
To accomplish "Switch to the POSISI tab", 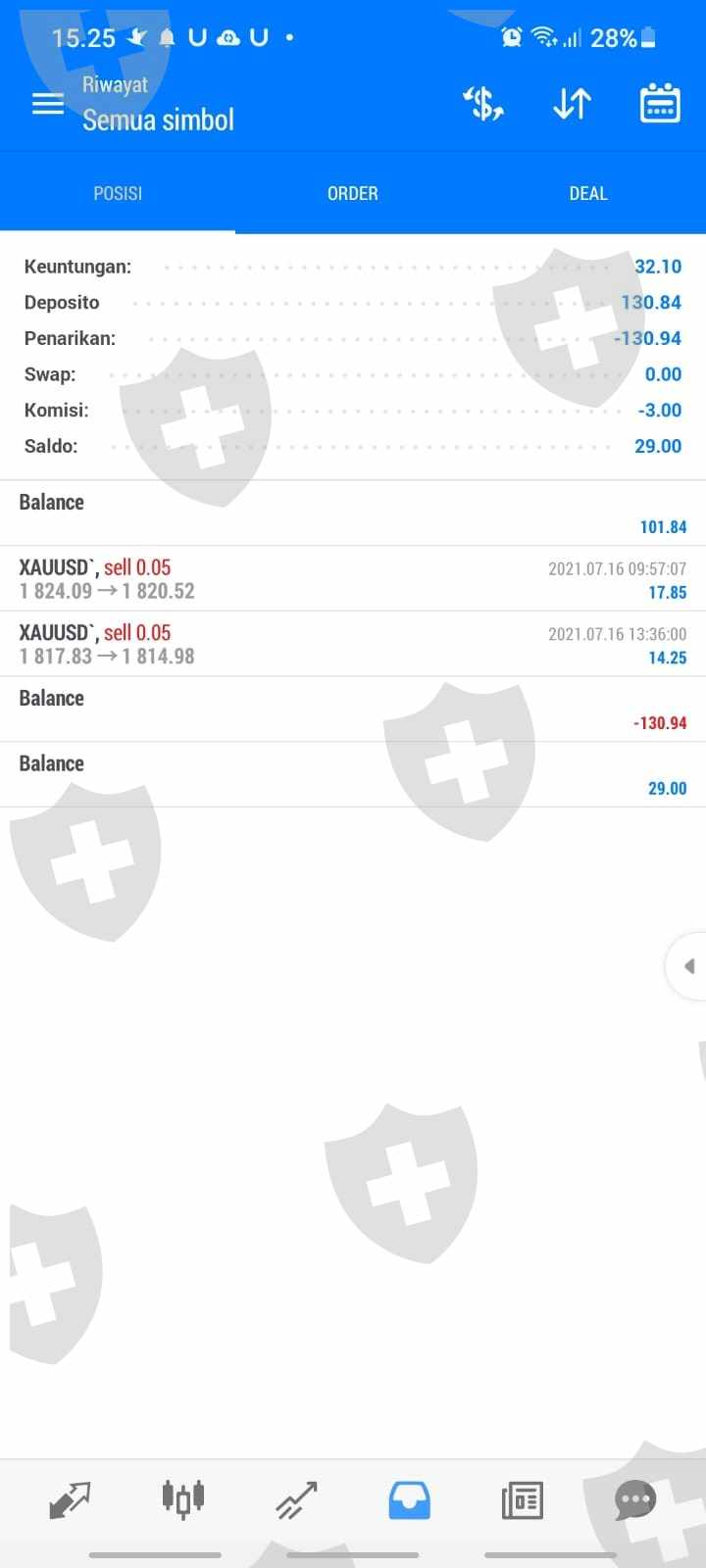I will 118,194.
